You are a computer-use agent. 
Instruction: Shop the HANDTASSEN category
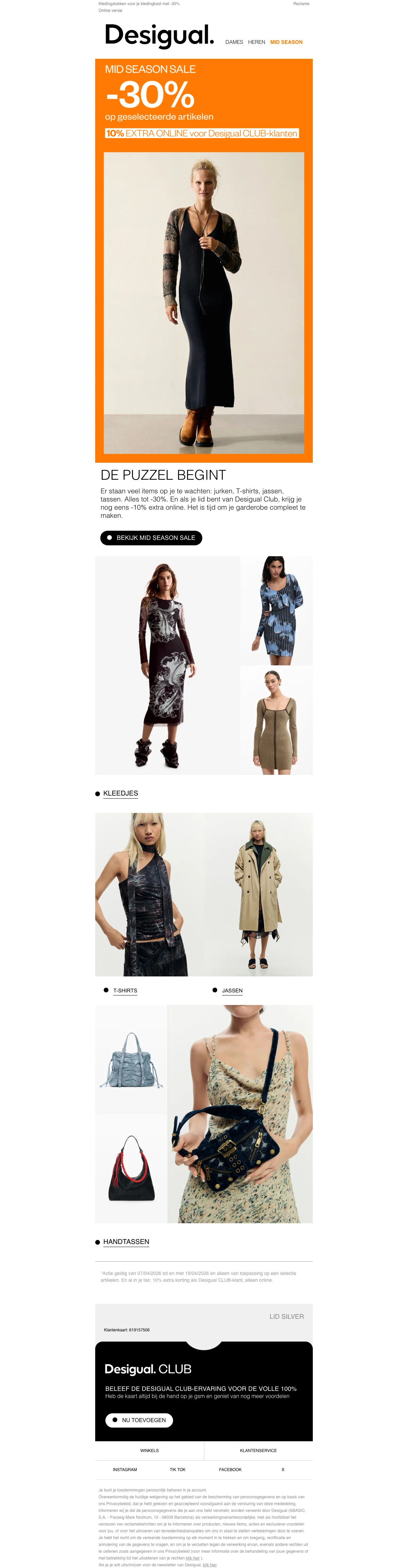click(x=126, y=1241)
